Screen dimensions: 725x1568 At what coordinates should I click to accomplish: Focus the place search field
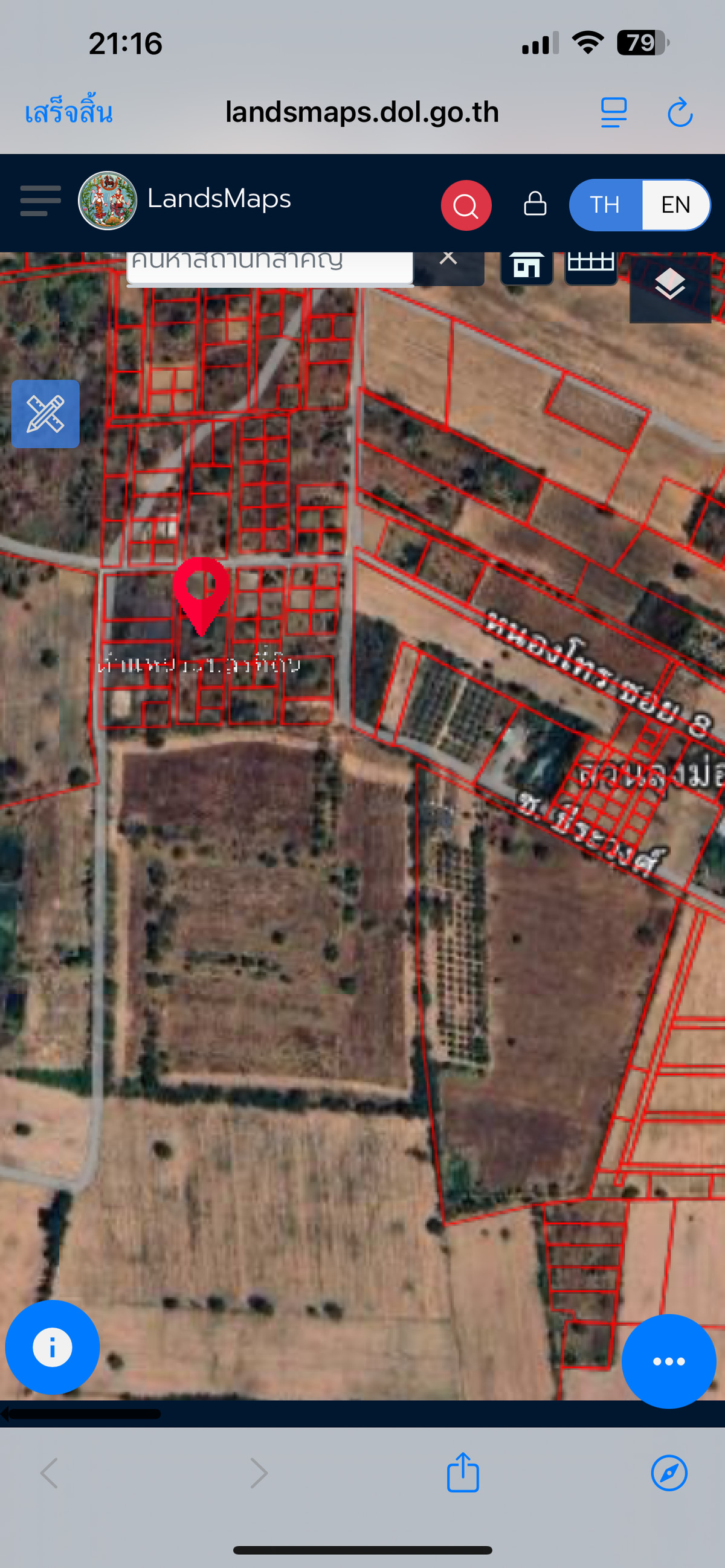pyautogui.click(x=268, y=263)
